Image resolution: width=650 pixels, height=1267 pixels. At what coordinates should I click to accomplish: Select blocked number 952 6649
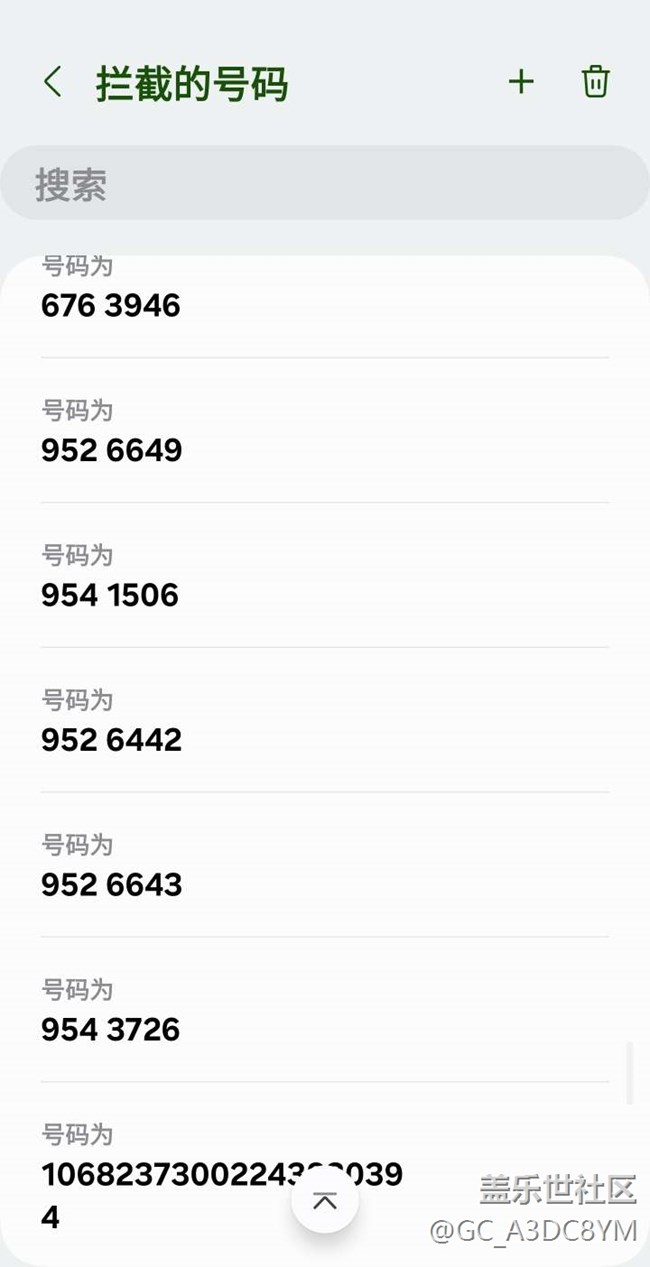[x=325, y=431]
